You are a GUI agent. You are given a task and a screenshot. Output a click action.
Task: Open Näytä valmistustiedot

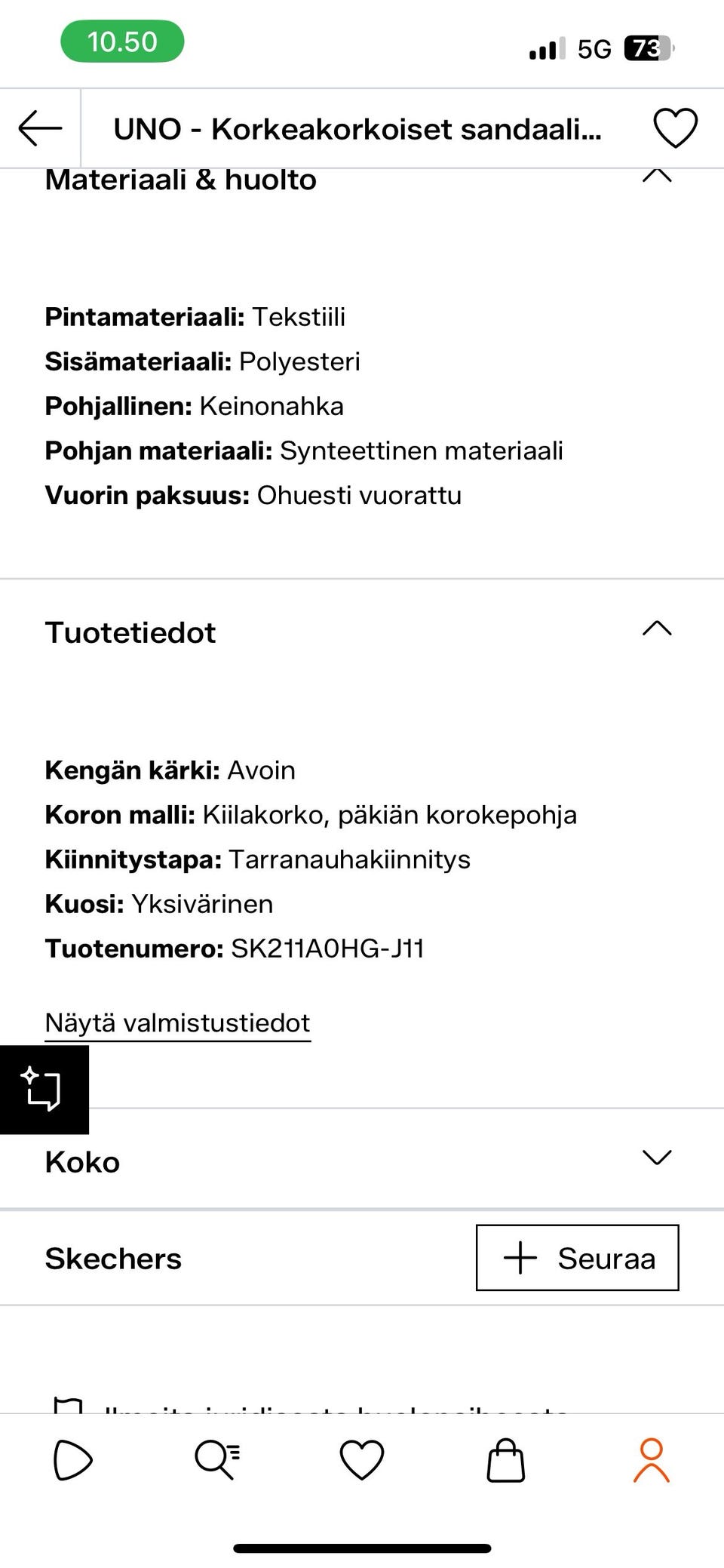pos(177,1022)
